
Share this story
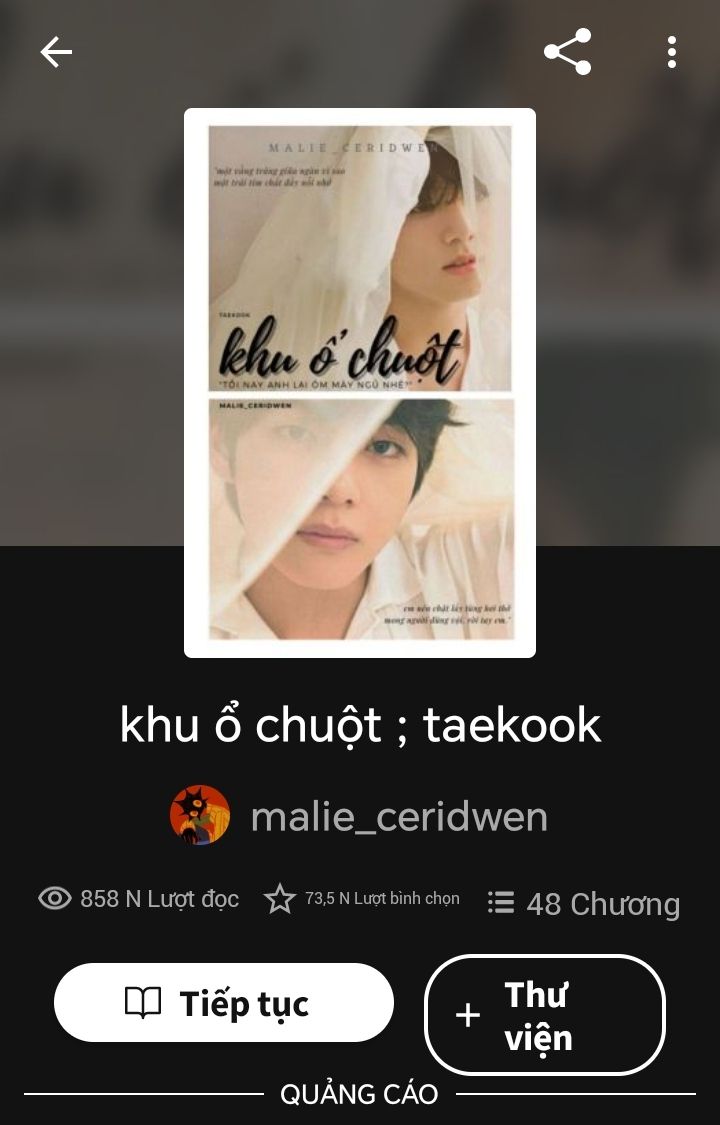point(567,52)
